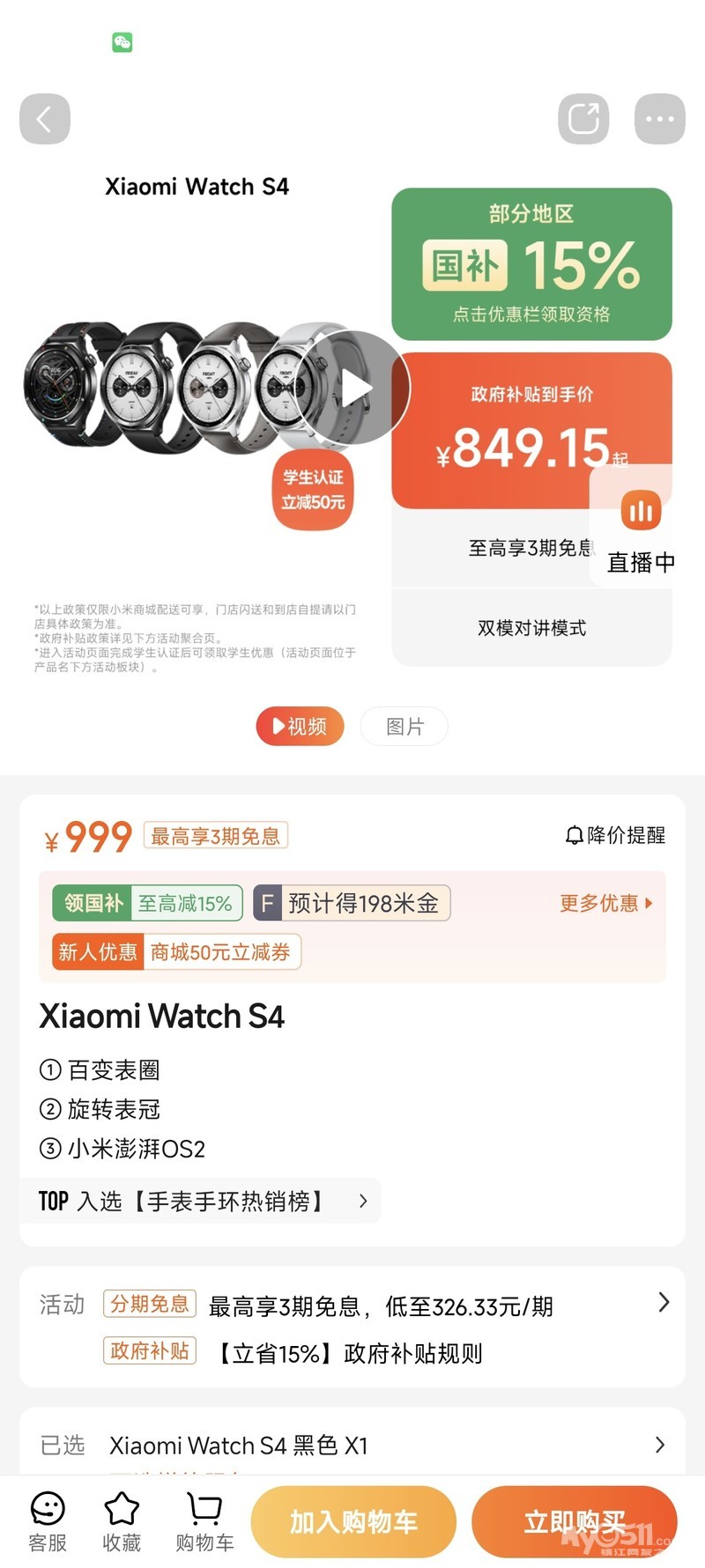Switch to the 图片 tab
The height and width of the screenshot is (1568, 705).
[404, 727]
